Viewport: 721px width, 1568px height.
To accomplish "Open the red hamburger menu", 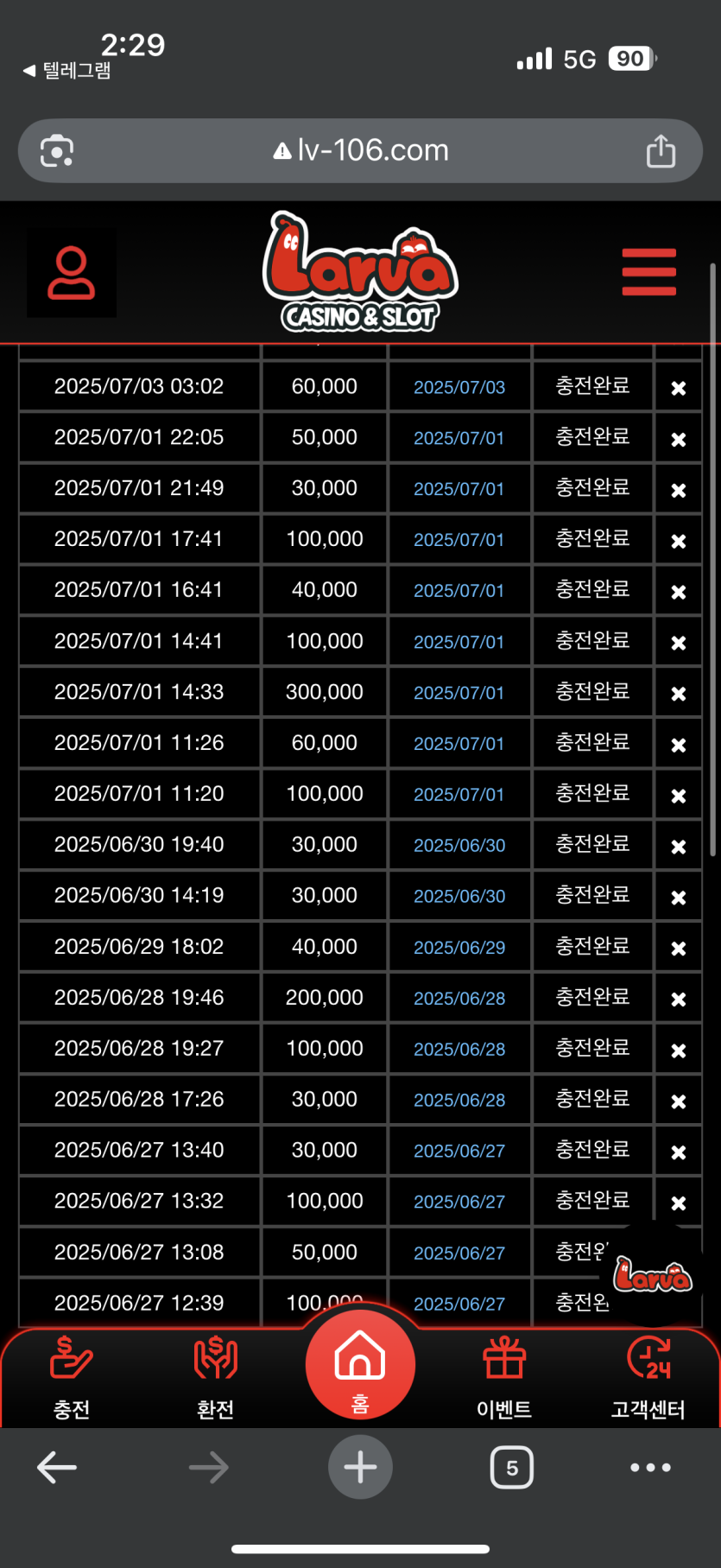I will [648, 271].
